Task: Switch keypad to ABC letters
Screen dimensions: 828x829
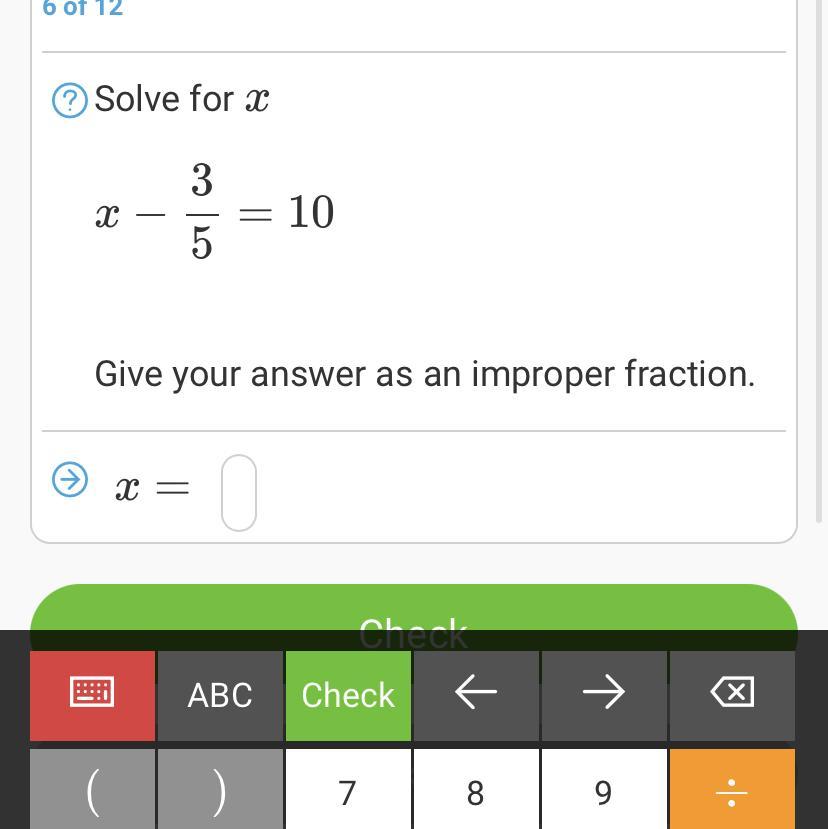Action: pyautogui.click(x=220, y=695)
